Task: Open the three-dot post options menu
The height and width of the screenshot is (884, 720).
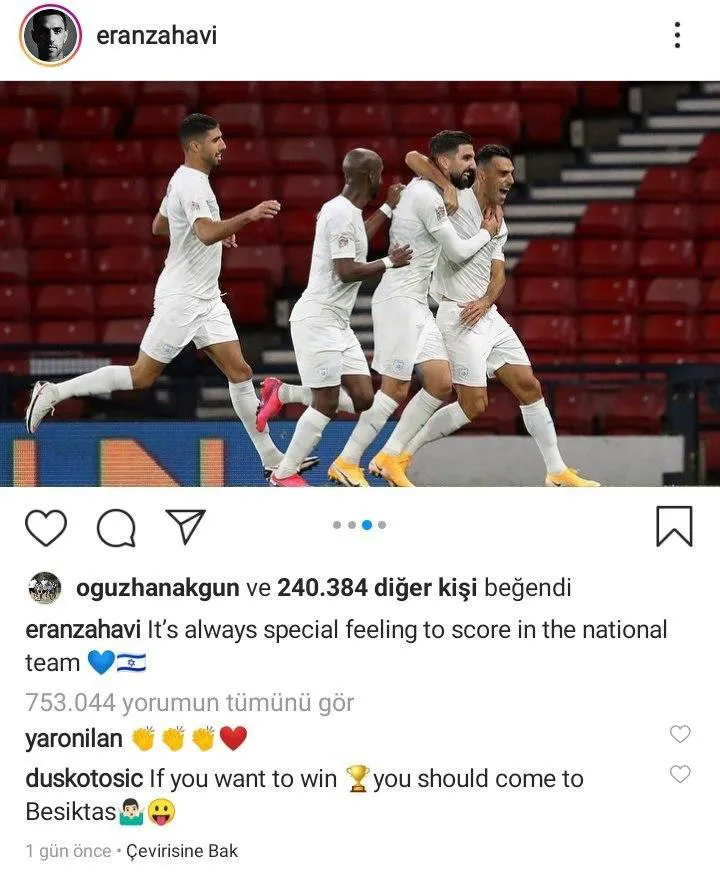Action: click(x=677, y=36)
